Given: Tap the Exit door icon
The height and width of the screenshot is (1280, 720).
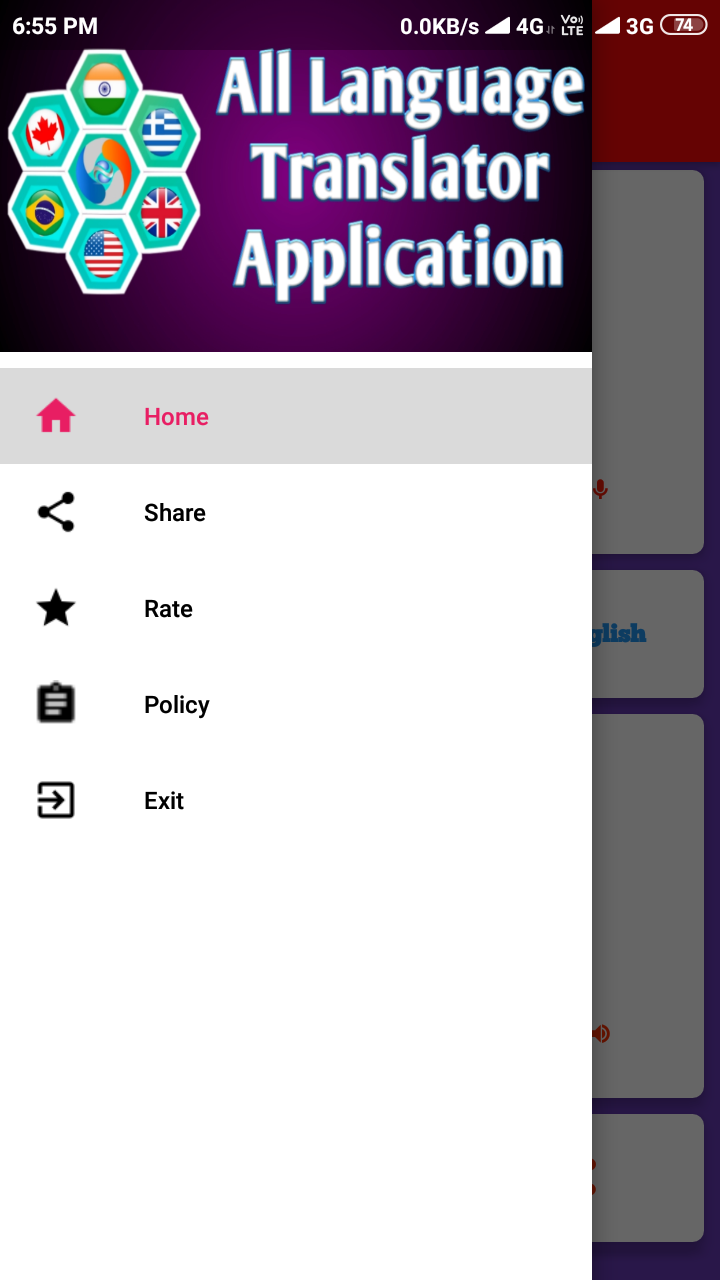Looking at the screenshot, I should coord(55,799).
